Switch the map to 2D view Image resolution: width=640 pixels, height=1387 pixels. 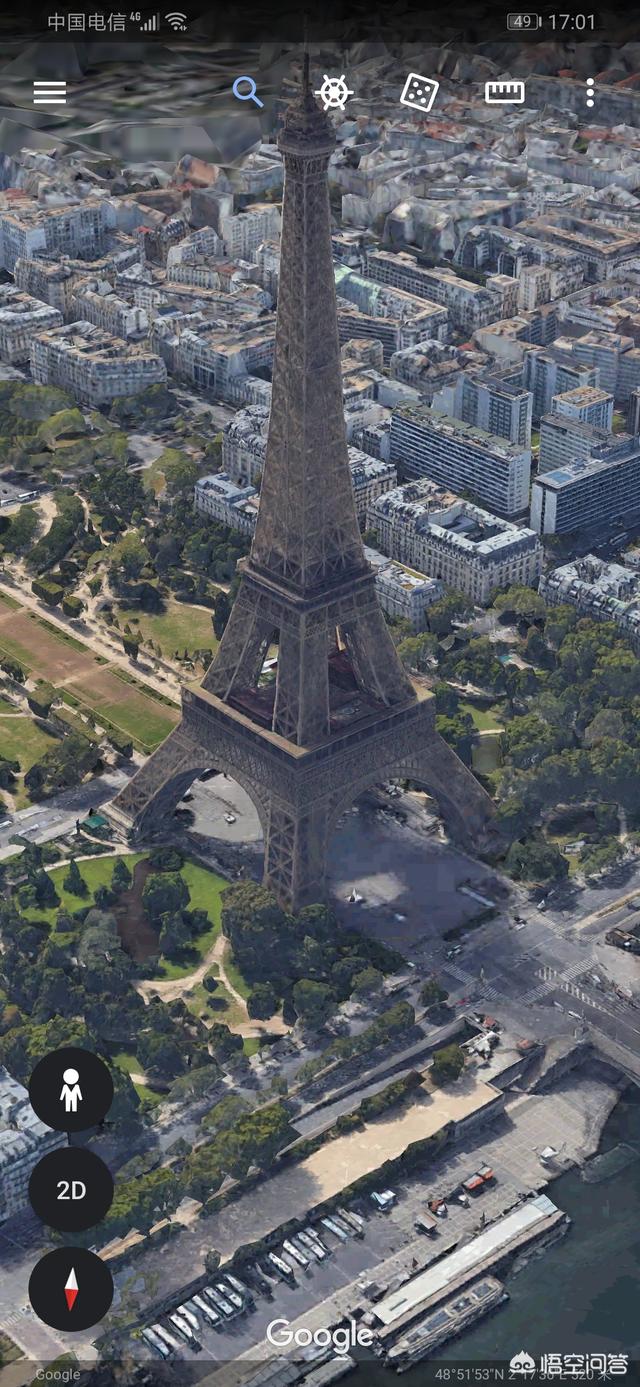point(71,1190)
